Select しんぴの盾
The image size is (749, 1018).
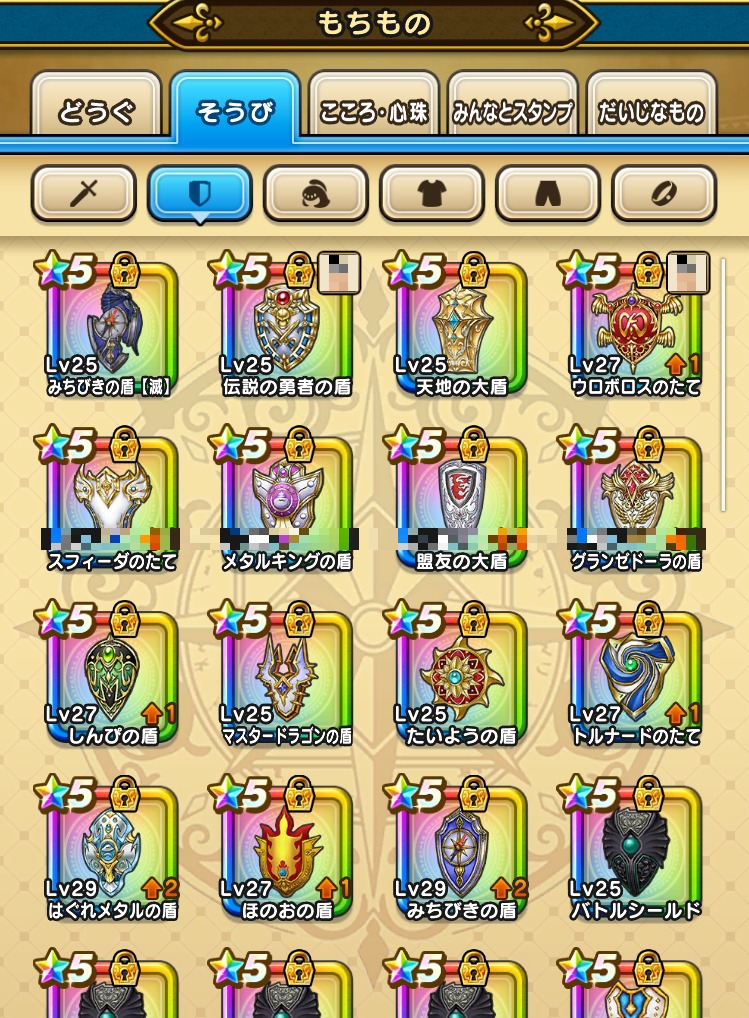[112, 678]
